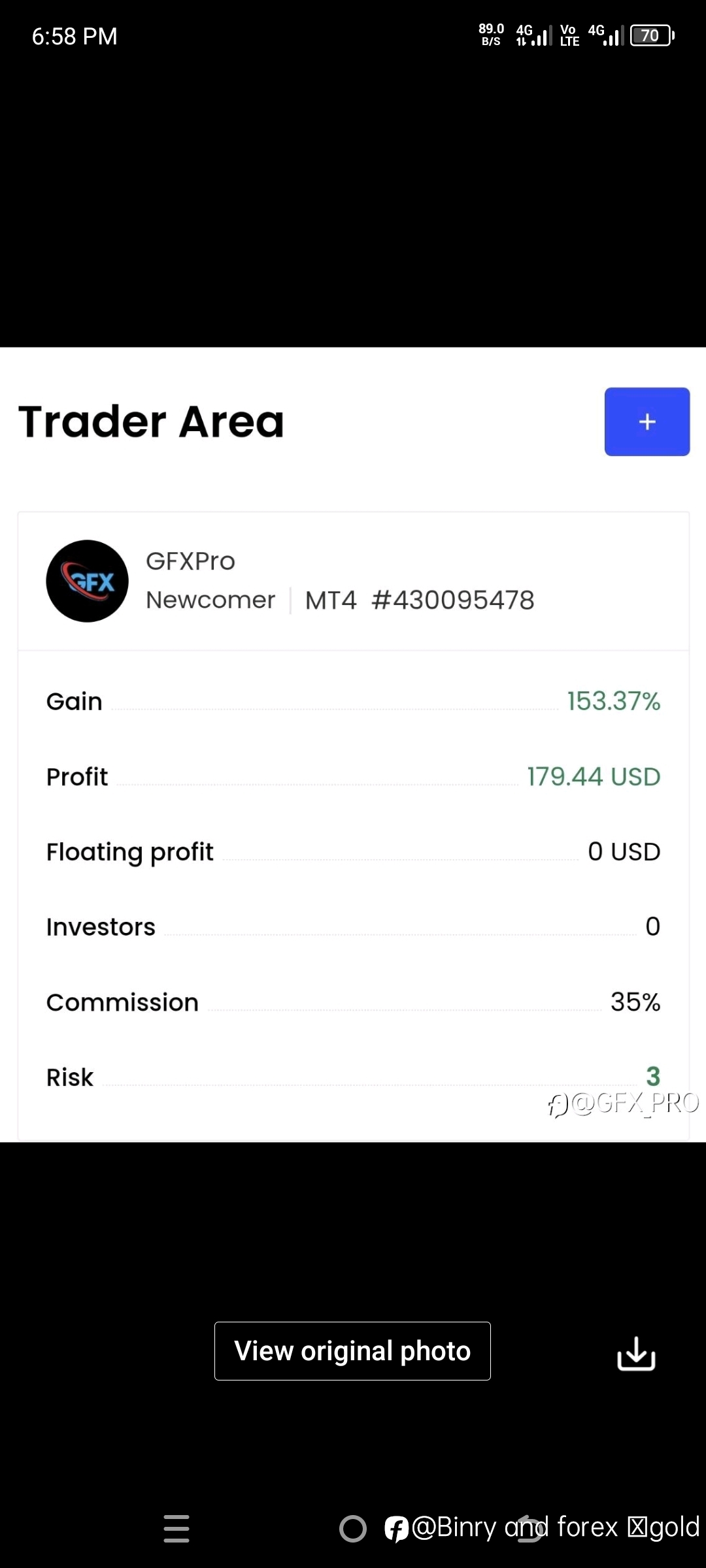The height and width of the screenshot is (1568, 706).
Task: Go to the home screen
Action: 353,1528
